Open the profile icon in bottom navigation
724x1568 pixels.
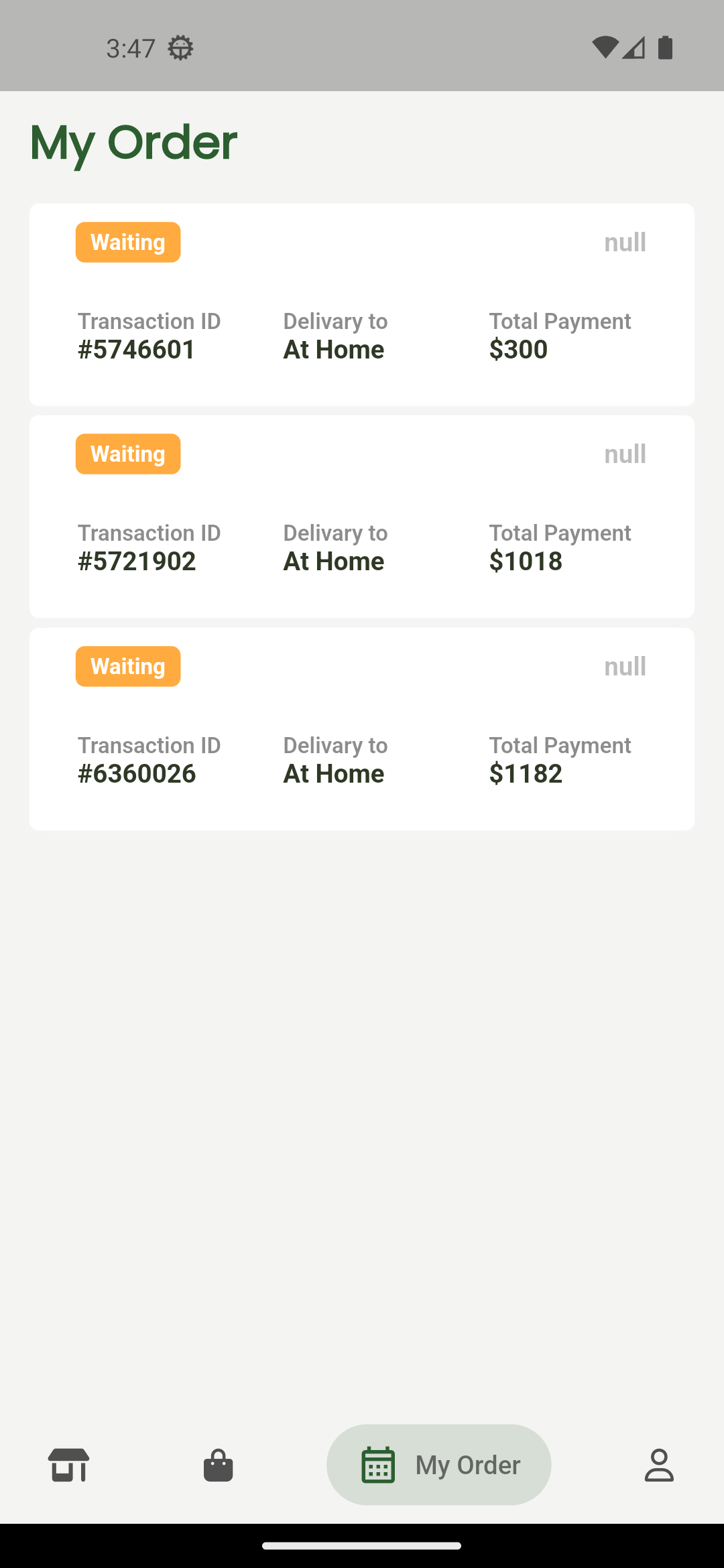pyautogui.click(x=658, y=1465)
